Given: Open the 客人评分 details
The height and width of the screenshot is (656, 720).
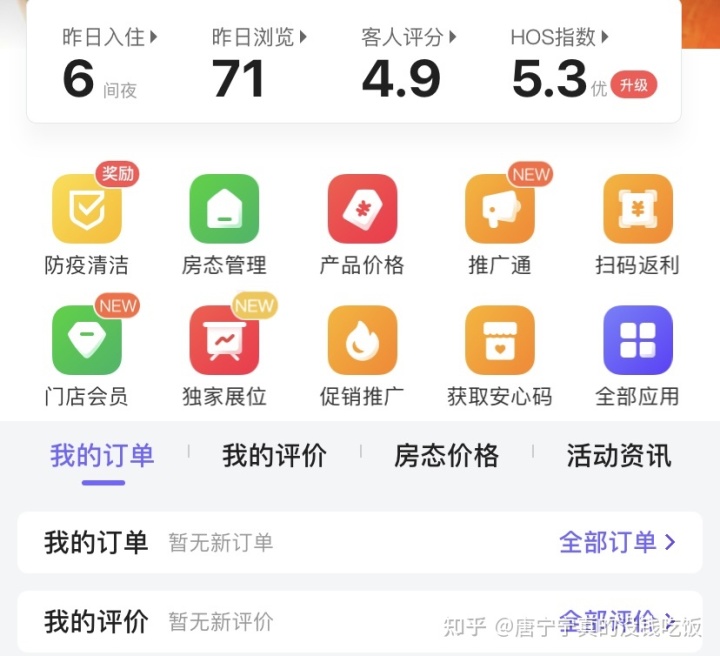Looking at the screenshot, I should click(408, 38).
